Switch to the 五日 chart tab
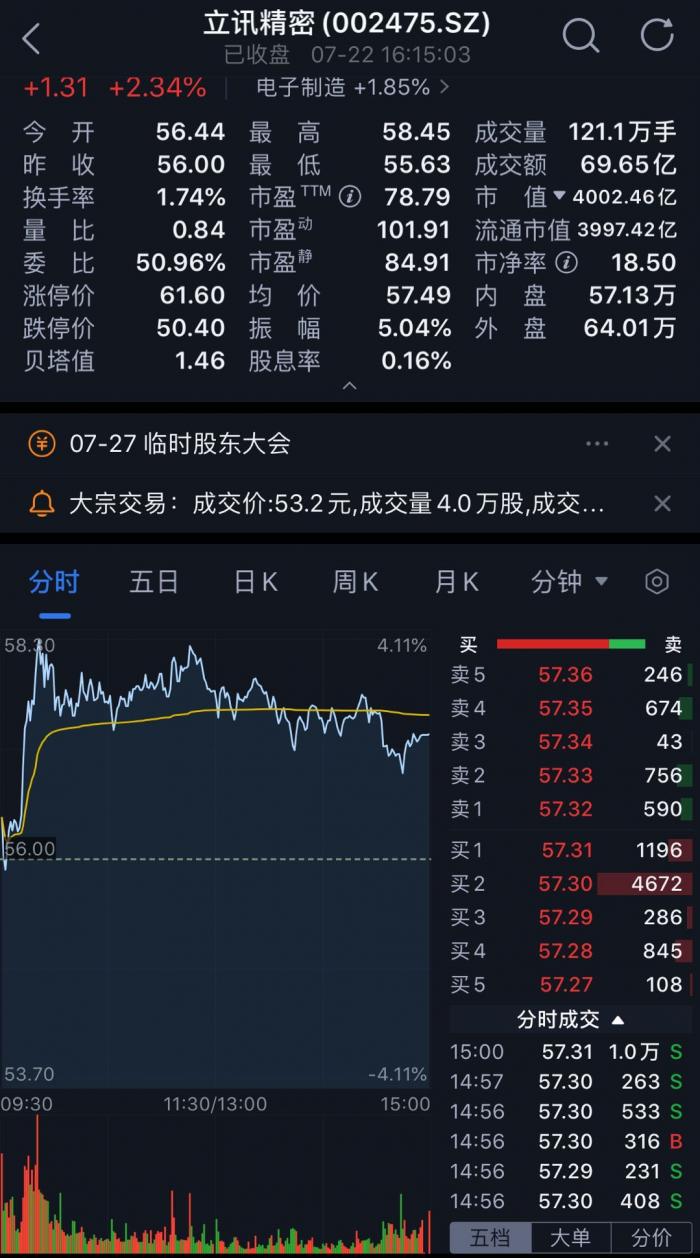 pos(154,582)
